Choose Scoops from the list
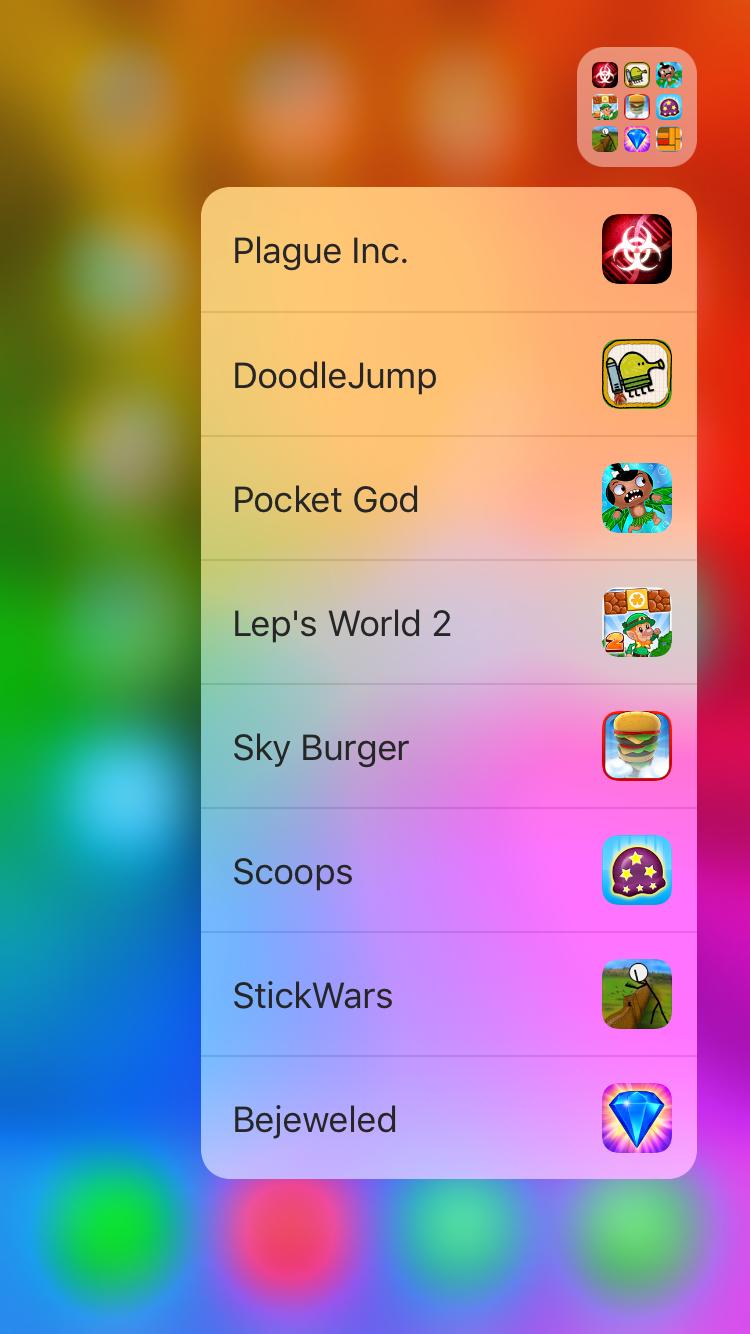The width and height of the screenshot is (750, 1334). 448,871
